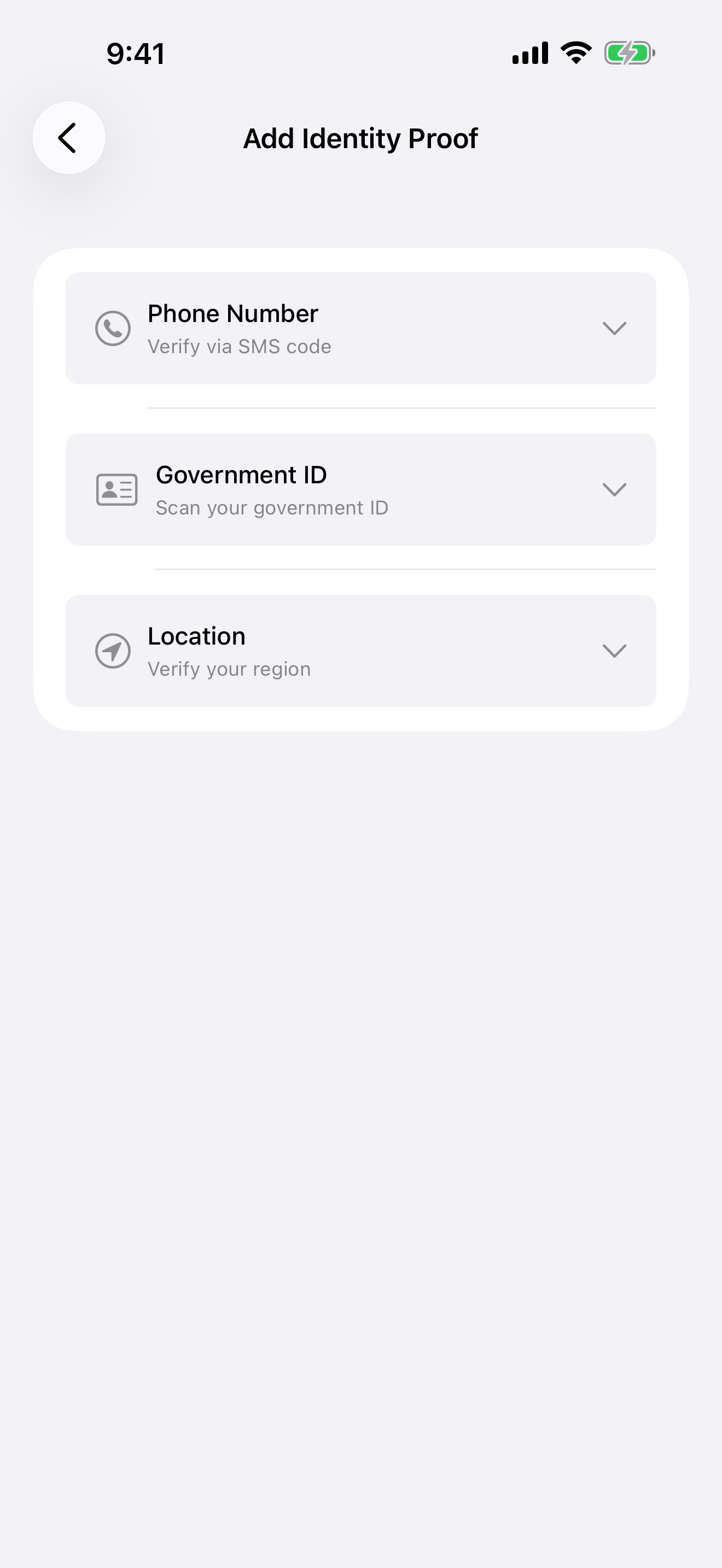Open the Government ID dropdown chevron
Screen dimensions: 722x1568
tap(614, 488)
